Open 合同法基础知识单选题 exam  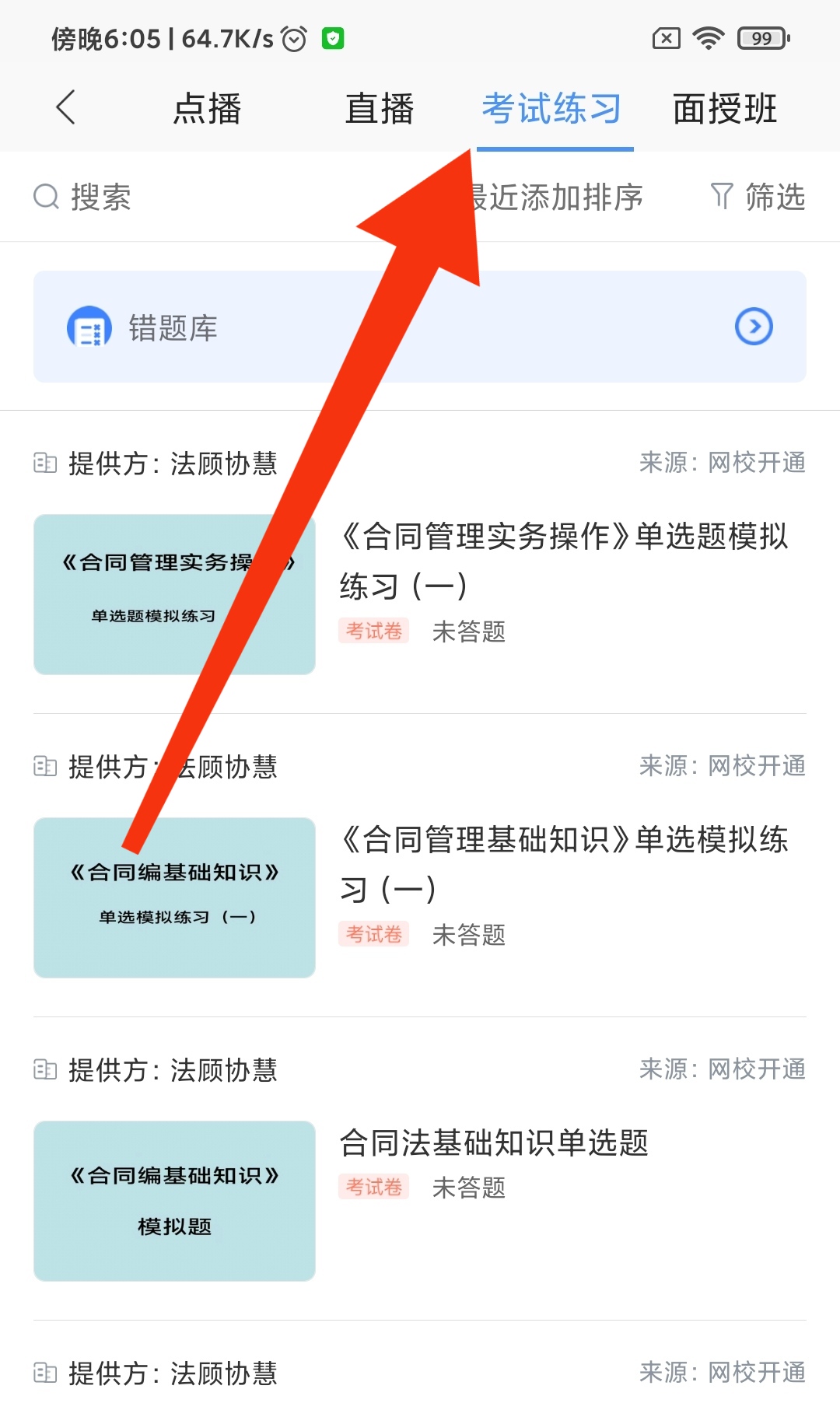[495, 1143]
